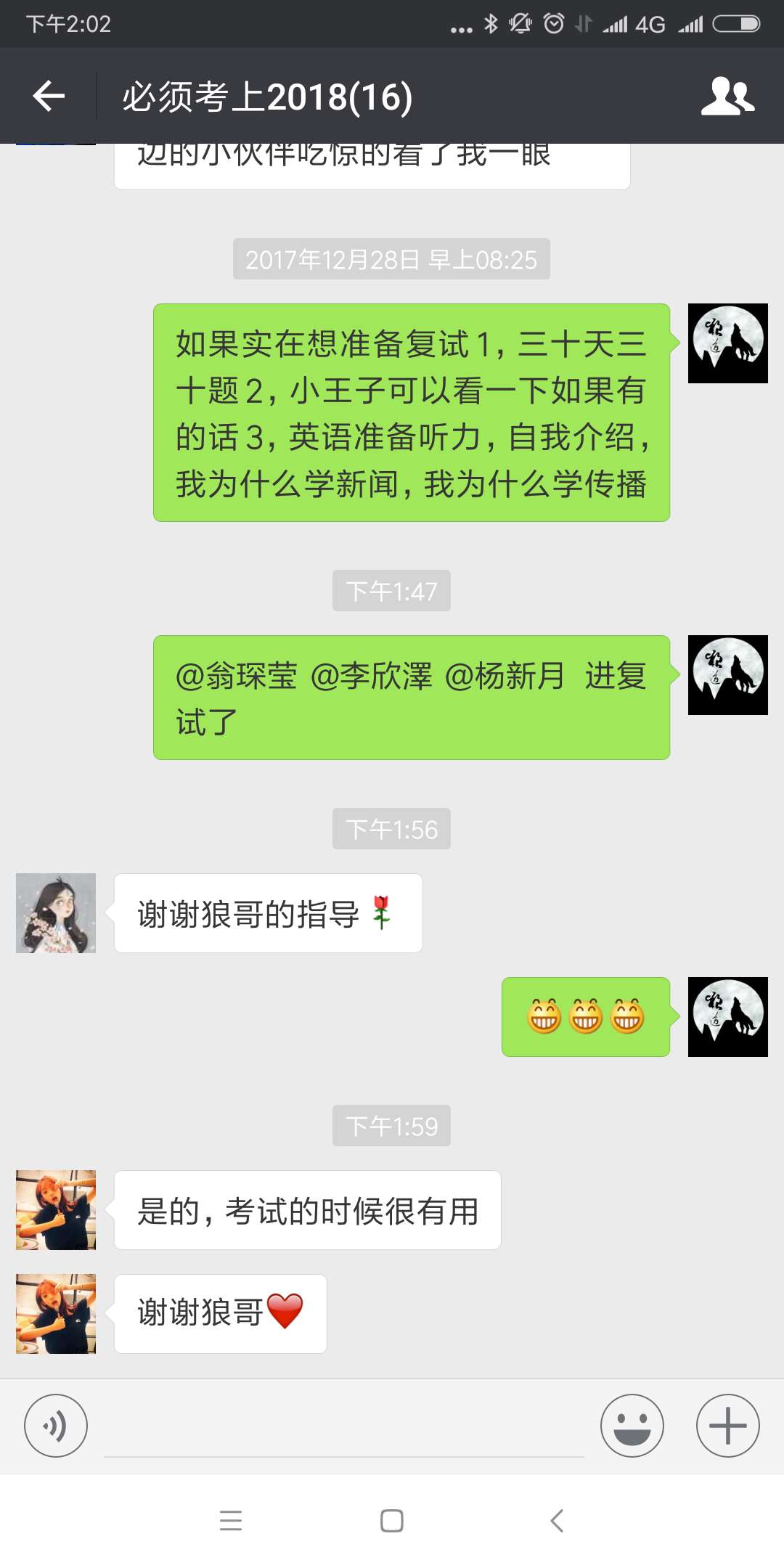Go to the system home screen
Viewport: 784px width, 1568px height.
(x=392, y=1520)
